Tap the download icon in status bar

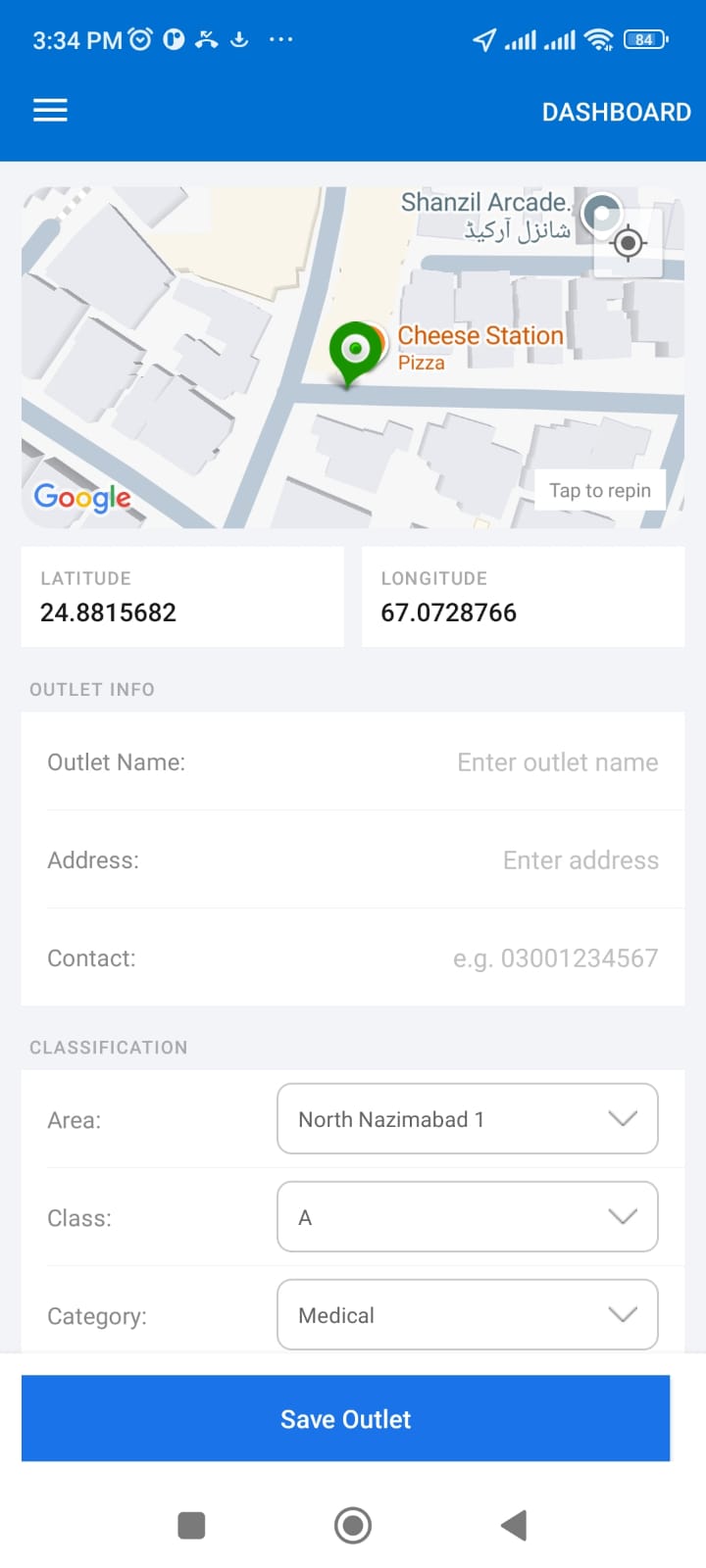coord(238,37)
